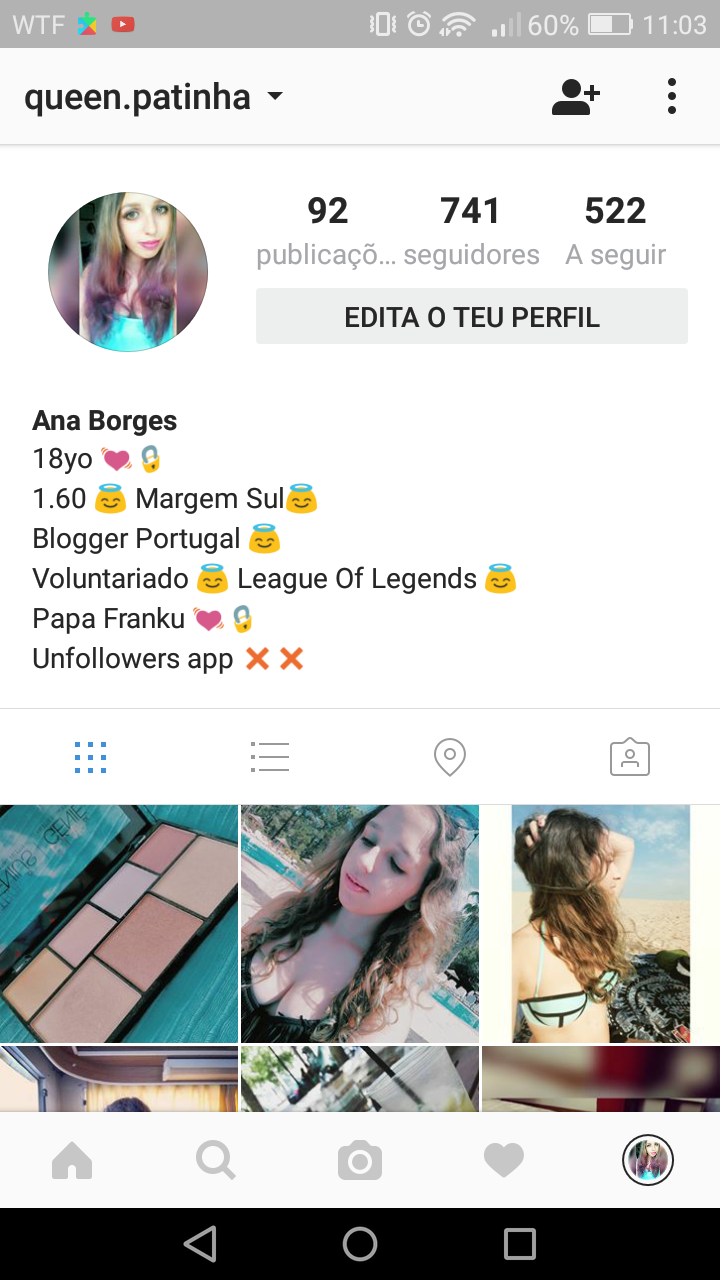720x1280 pixels.
Task: View the 522 A seguir list
Action: pyautogui.click(x=615, y=230)
